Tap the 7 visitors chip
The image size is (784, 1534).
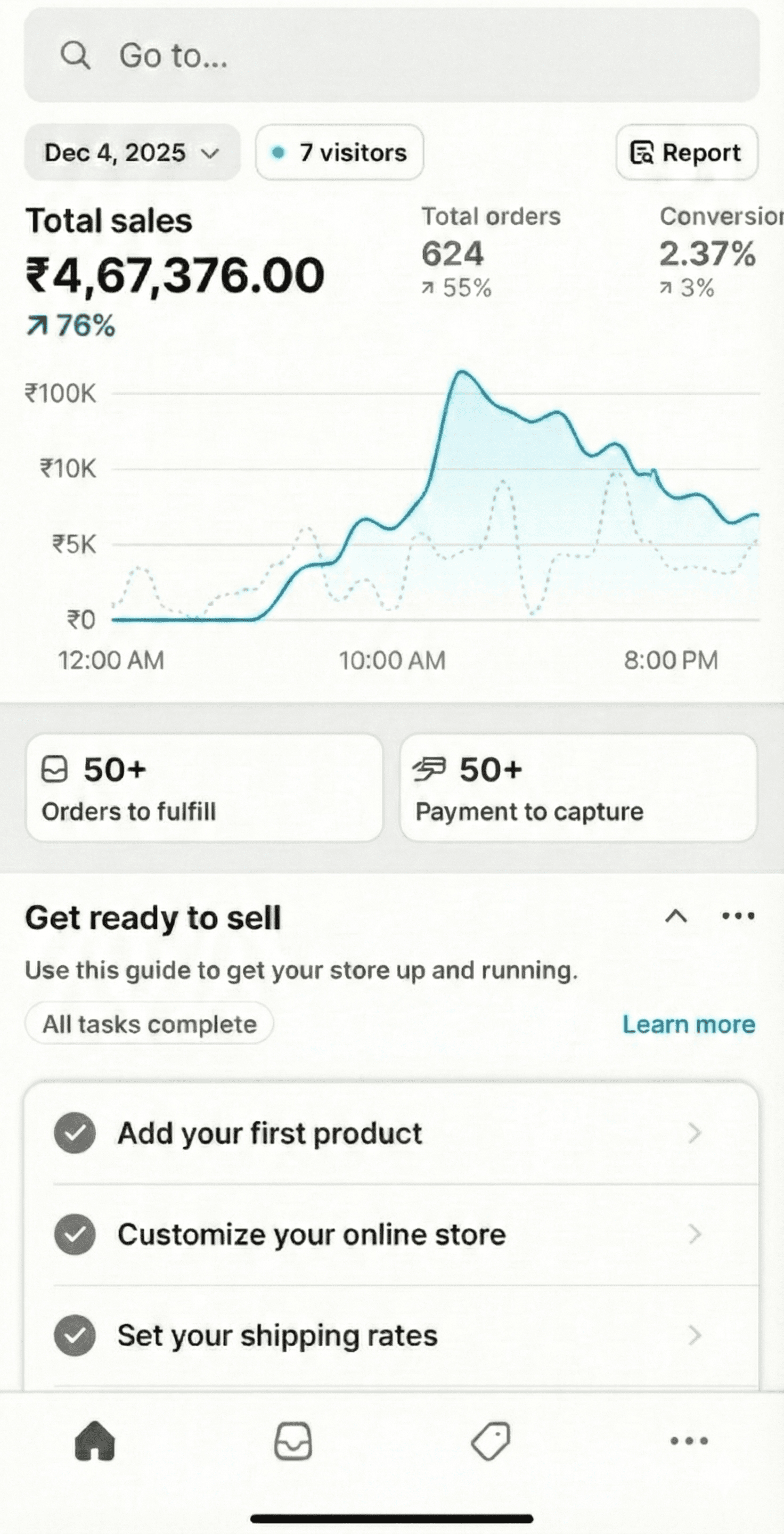[339, 152]
